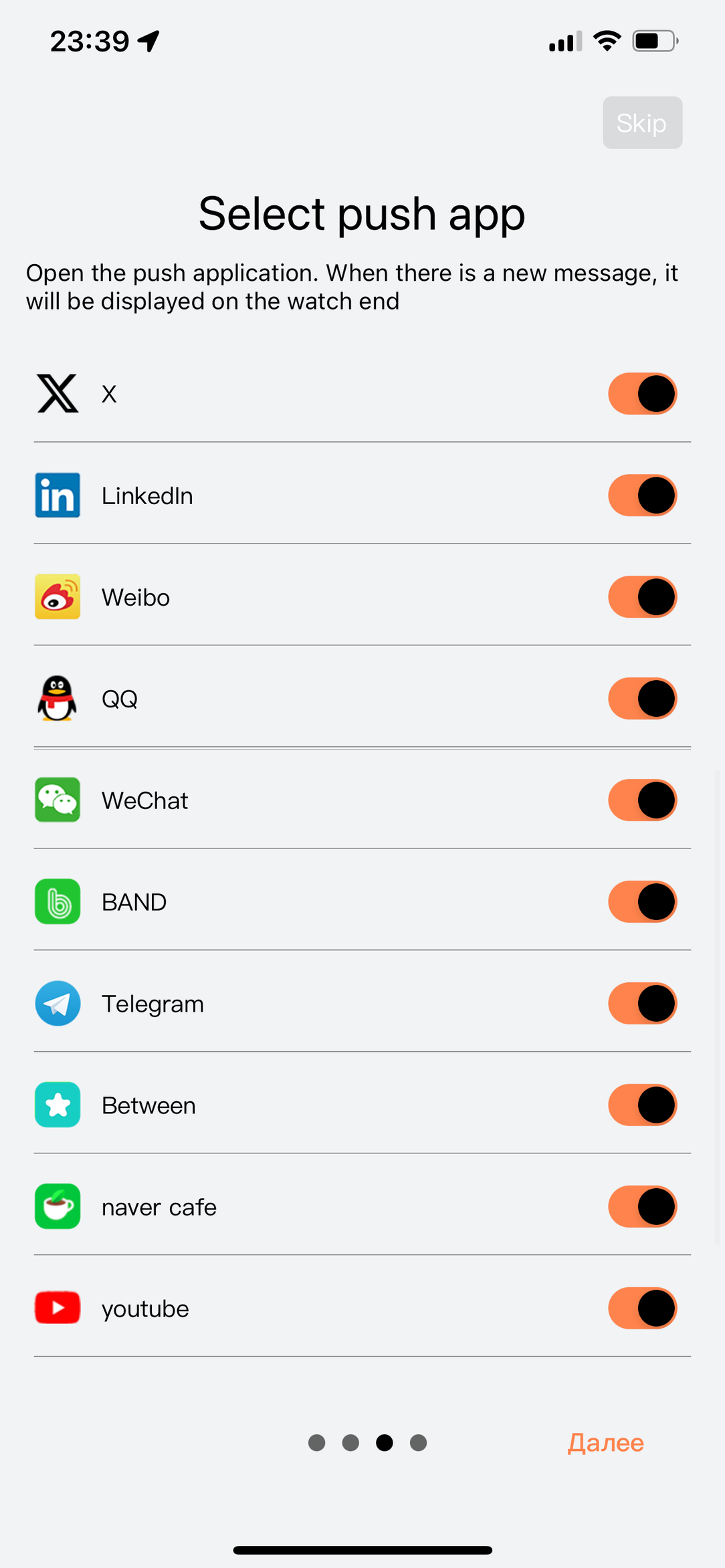Switch off the youtube toggle
725x1568 pixels.
642,1309
